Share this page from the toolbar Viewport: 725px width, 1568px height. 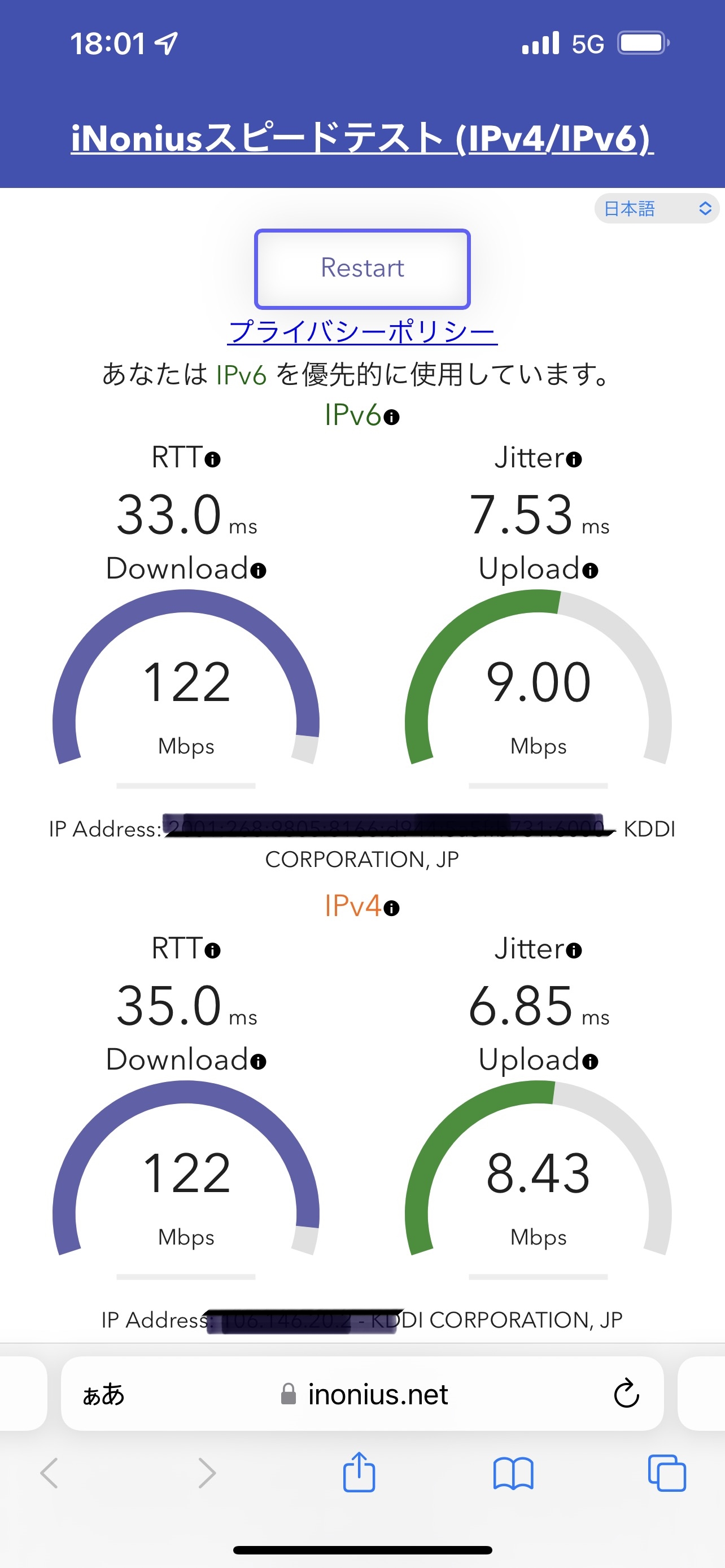359,1473
